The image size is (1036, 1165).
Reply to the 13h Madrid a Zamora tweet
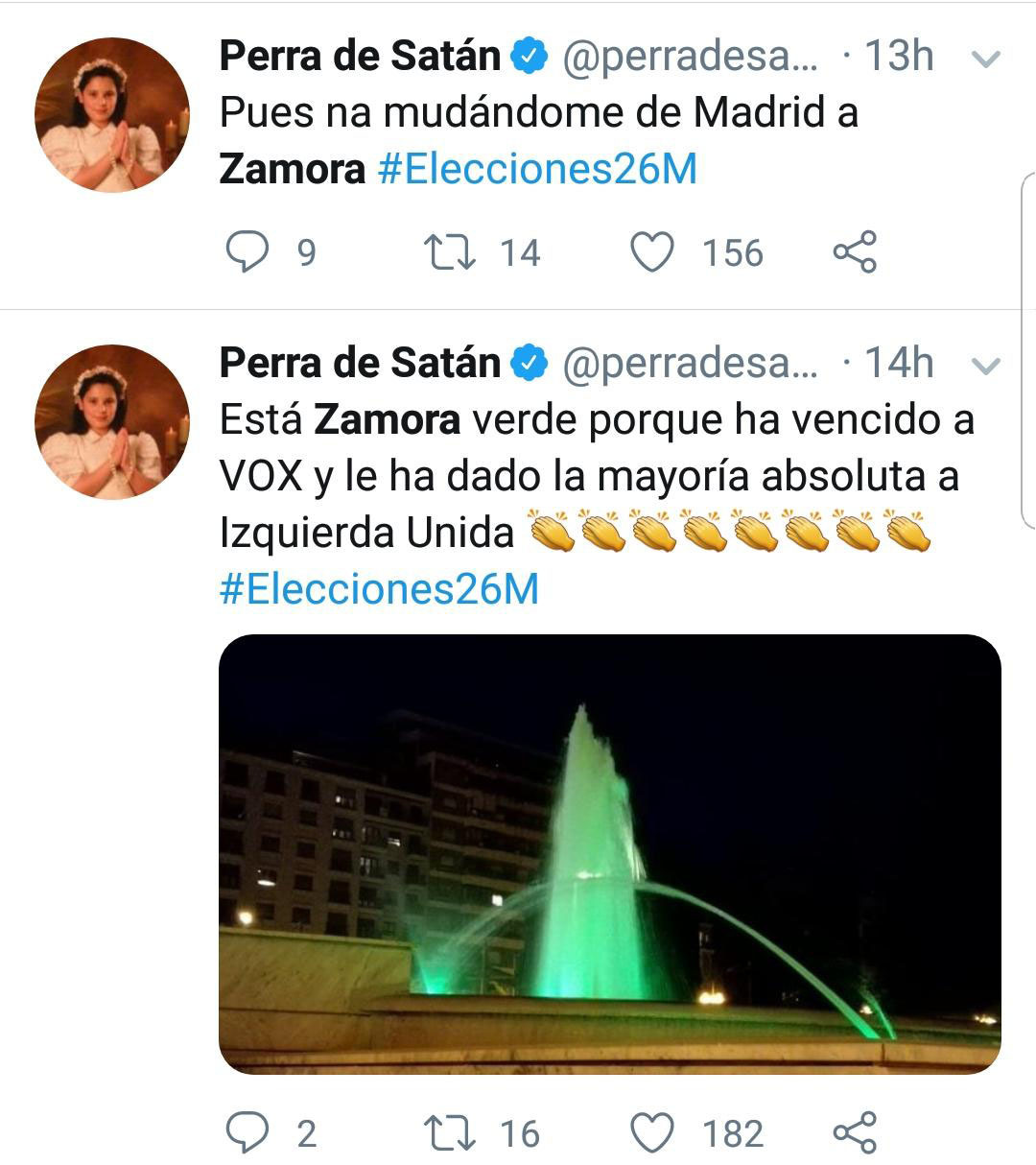(247, 252)
